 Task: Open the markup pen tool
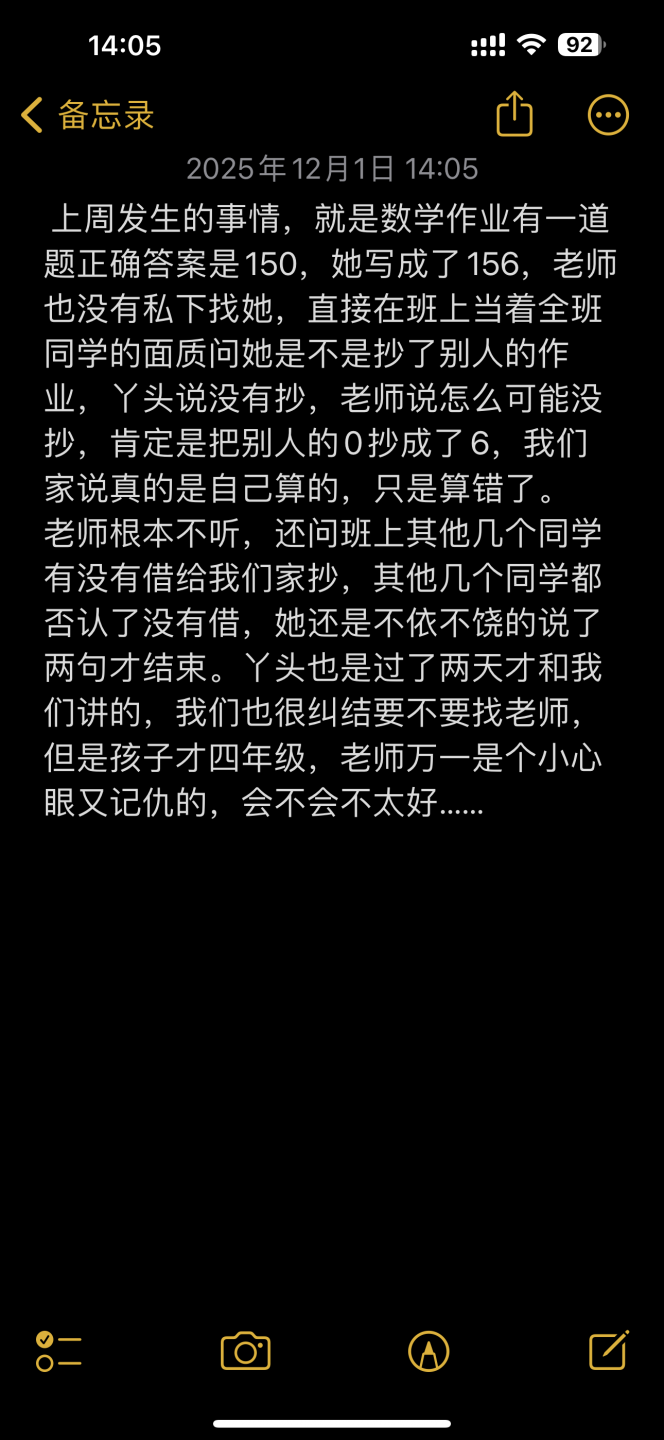click(428, 1352)
